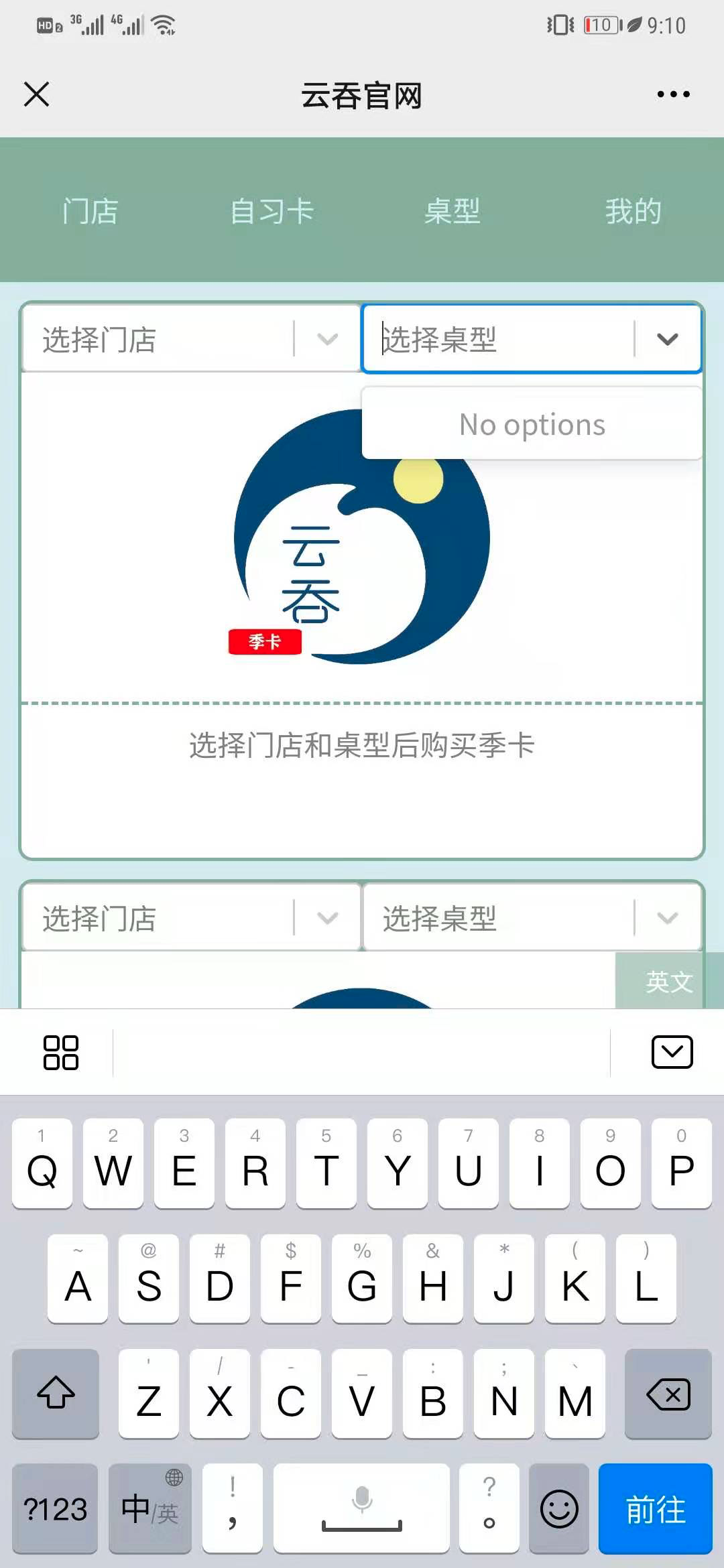Collapse the open 选择桌型 dropdown

(667, 339)
